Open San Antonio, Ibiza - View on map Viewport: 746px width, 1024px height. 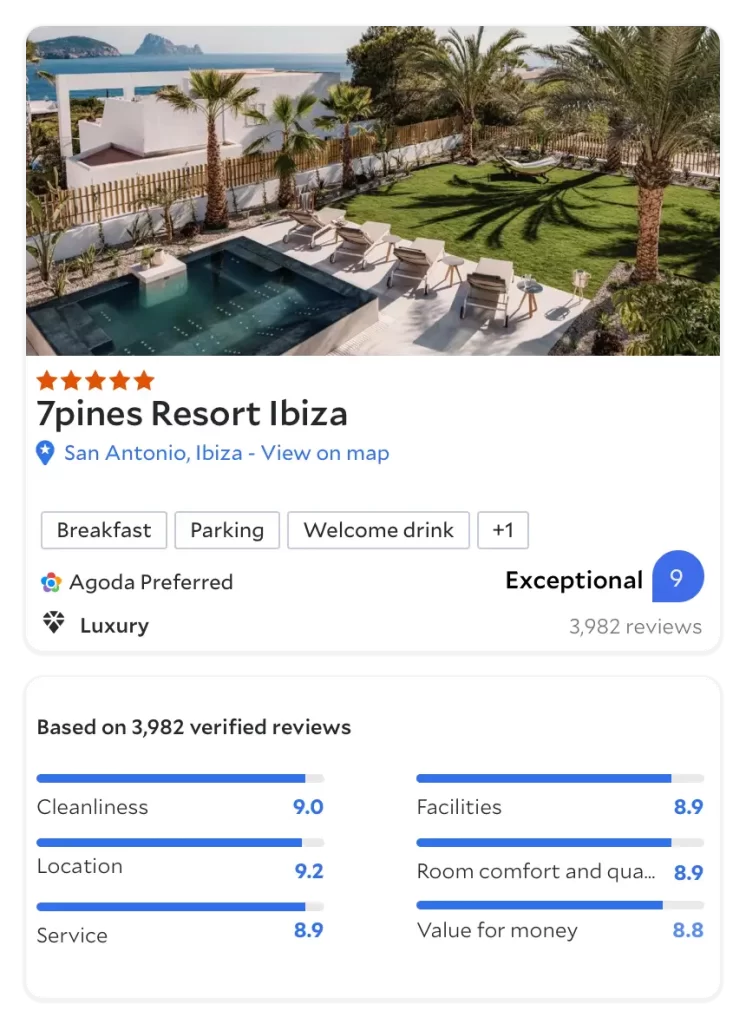click(x=226, y=453)
